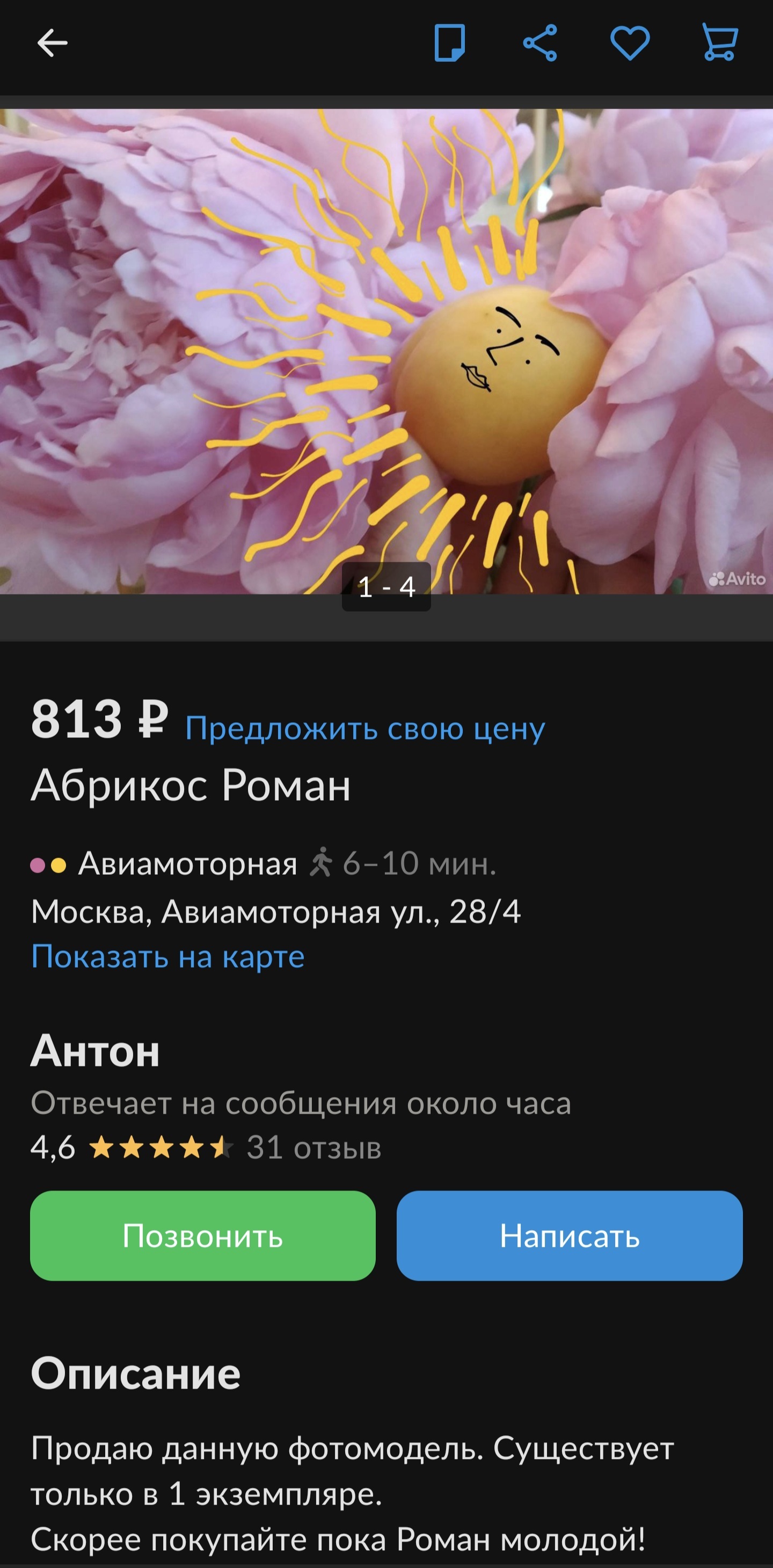This screenshot has width=773, height=1568.
Task: View the 31 отзыв reviews
Action: pyautogui.click(x=313, y=1148)
